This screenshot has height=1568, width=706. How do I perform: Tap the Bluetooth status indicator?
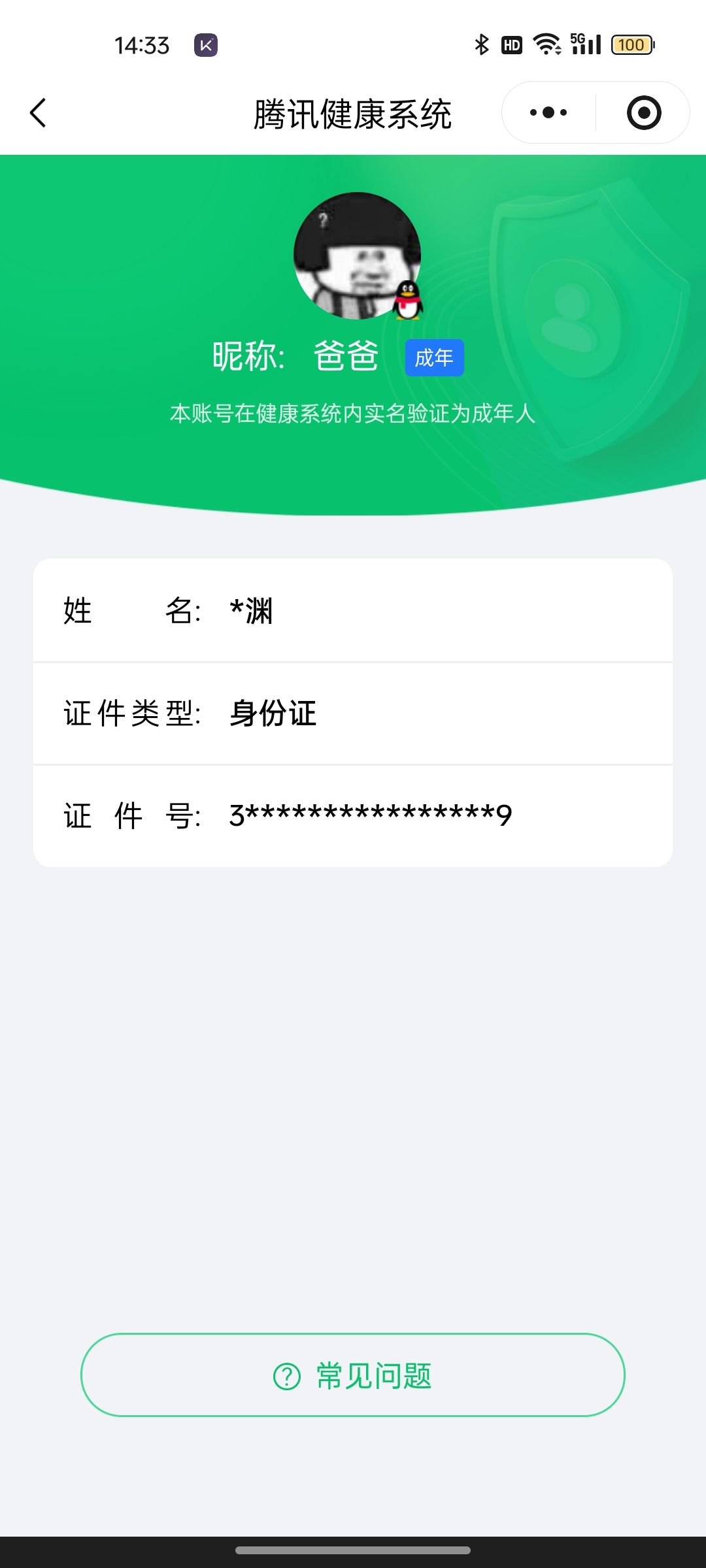[481, 44]
